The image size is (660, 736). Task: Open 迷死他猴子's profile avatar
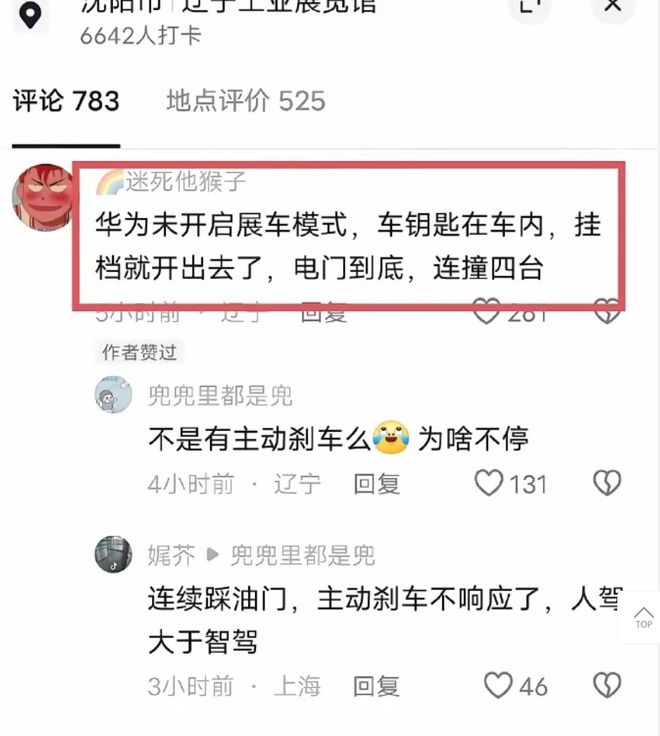click(42, 197)
